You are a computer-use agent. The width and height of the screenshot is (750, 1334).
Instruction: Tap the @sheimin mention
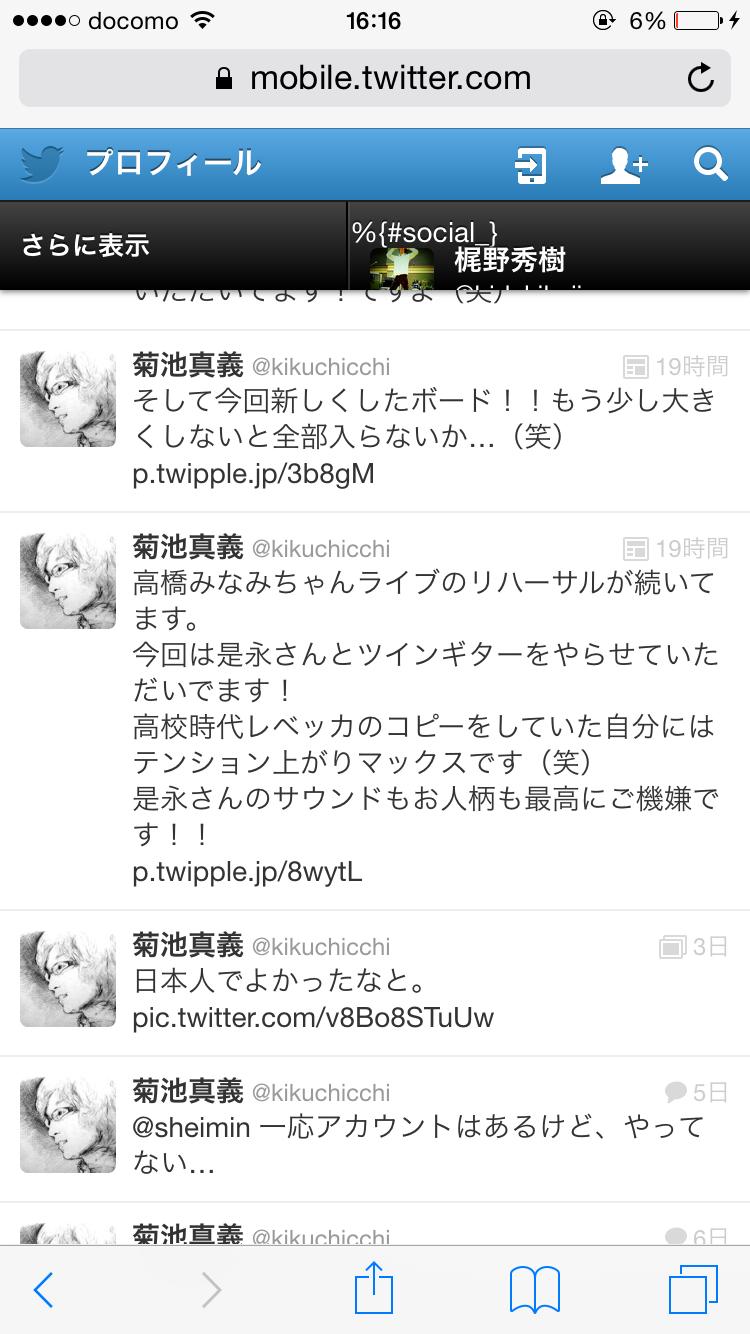(x=194, y=1127)
